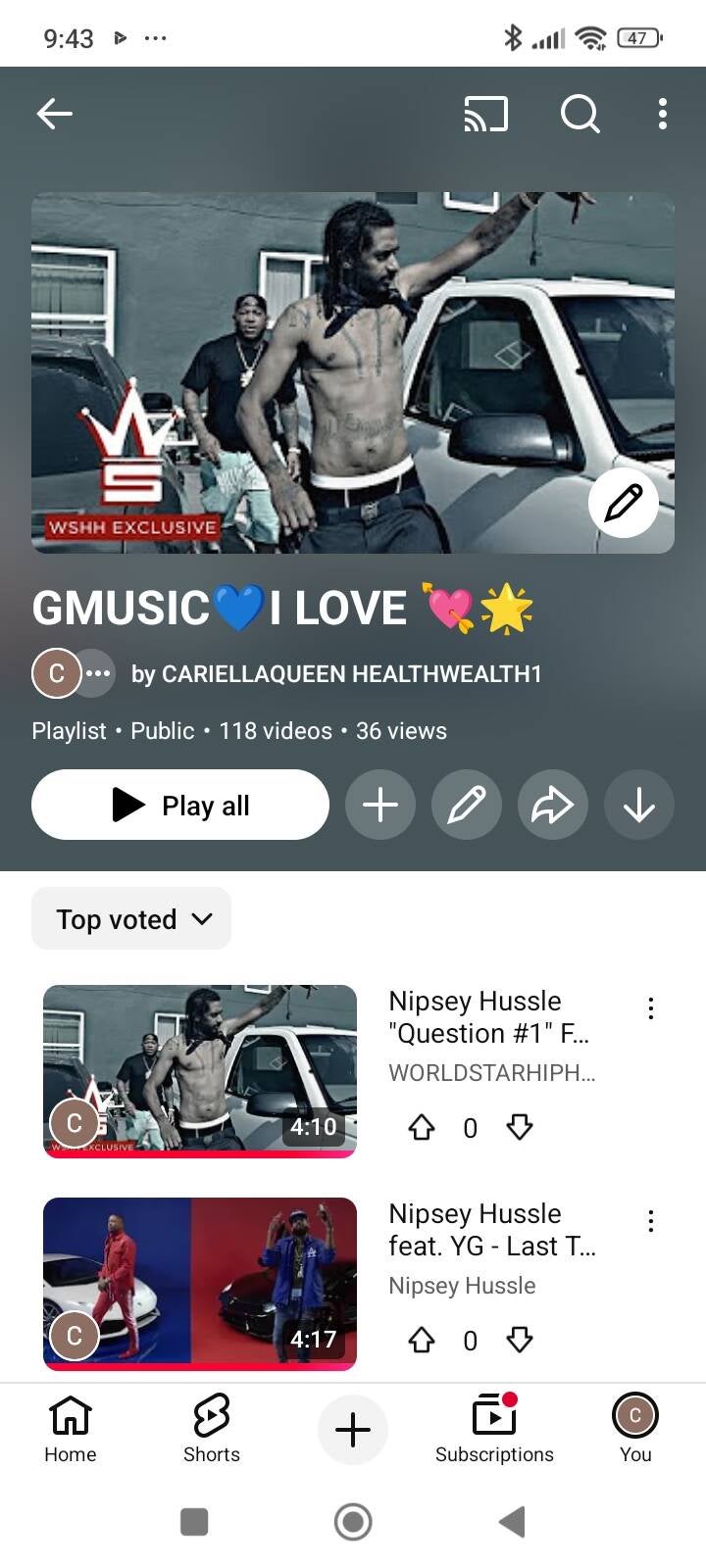The height and width of the screenshot is (1568, 706).
Task: Open the Subscriptions tab
Action: (x=494, y=1428)
